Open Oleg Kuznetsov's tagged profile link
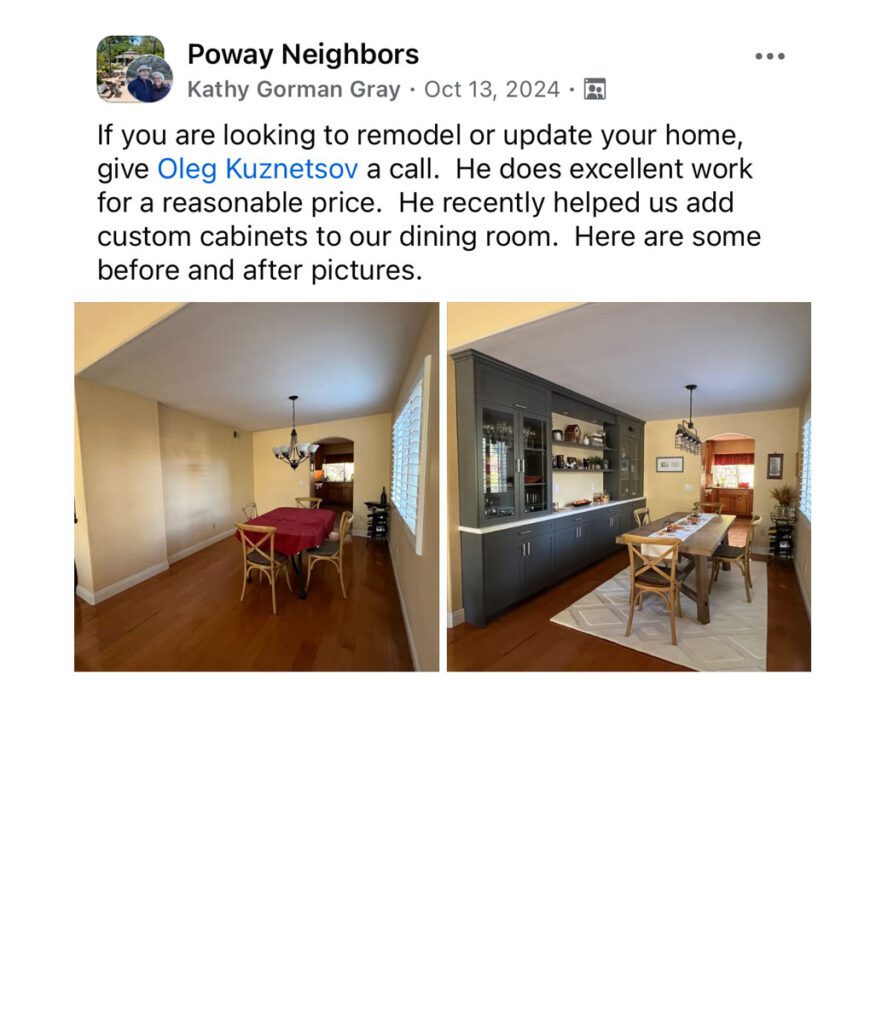876x1024 pixels. [257, 168]
